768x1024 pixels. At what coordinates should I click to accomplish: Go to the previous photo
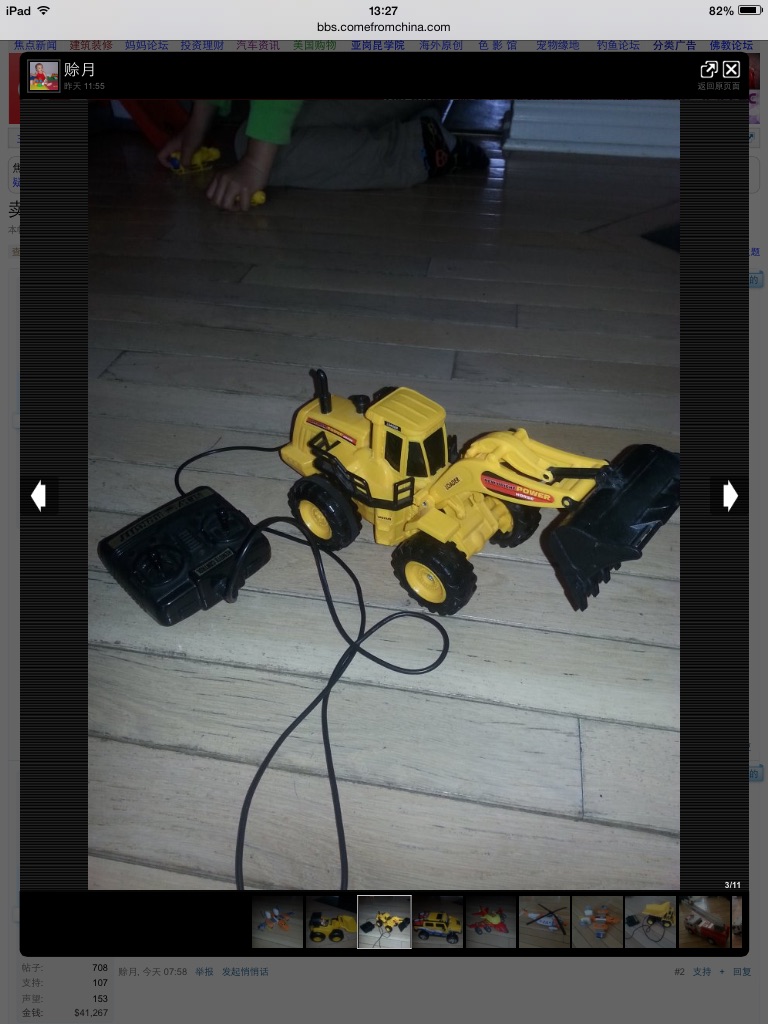(x=38, y=495)
